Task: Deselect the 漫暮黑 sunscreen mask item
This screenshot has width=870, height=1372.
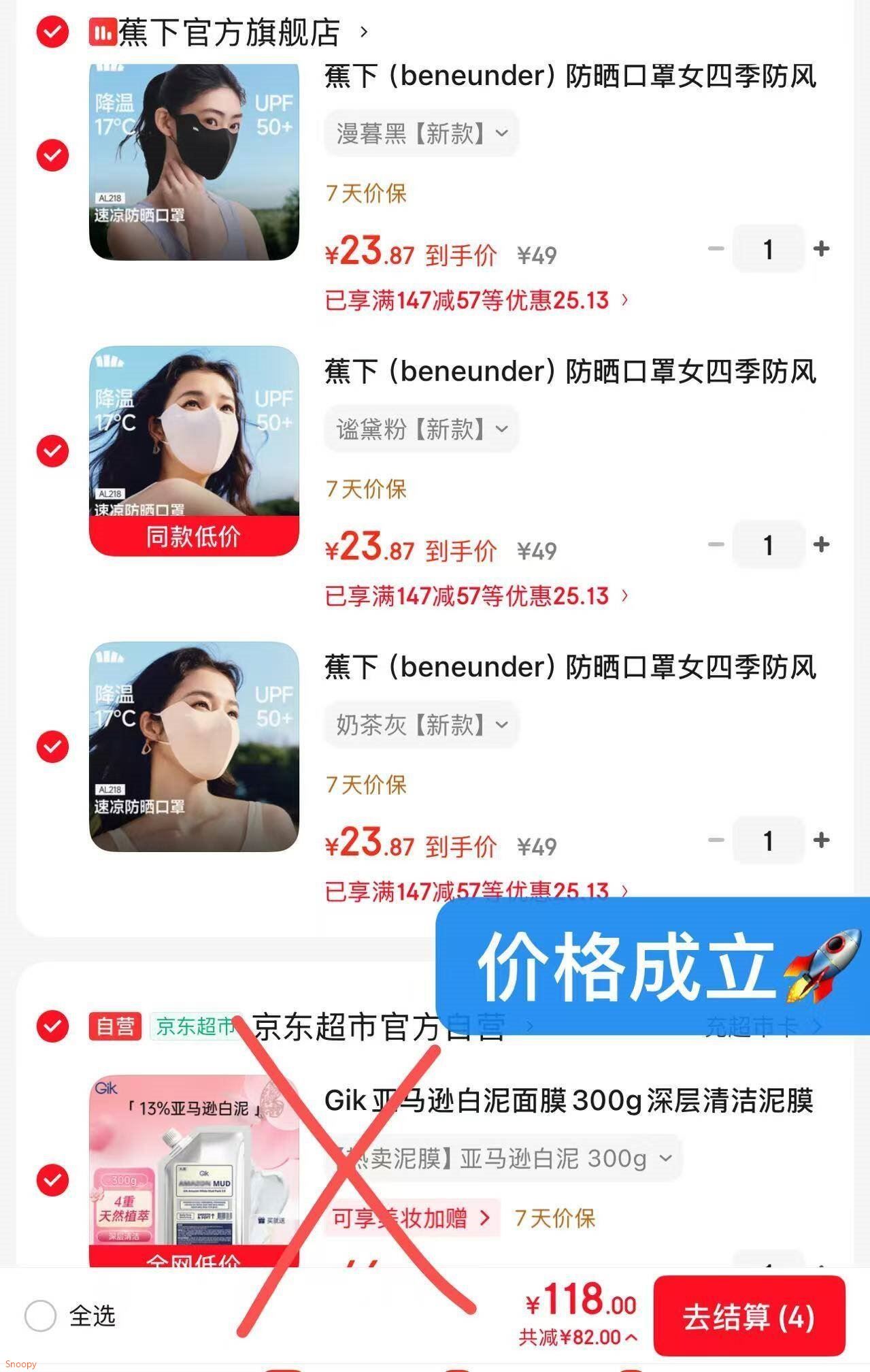Action: [52, 155]
